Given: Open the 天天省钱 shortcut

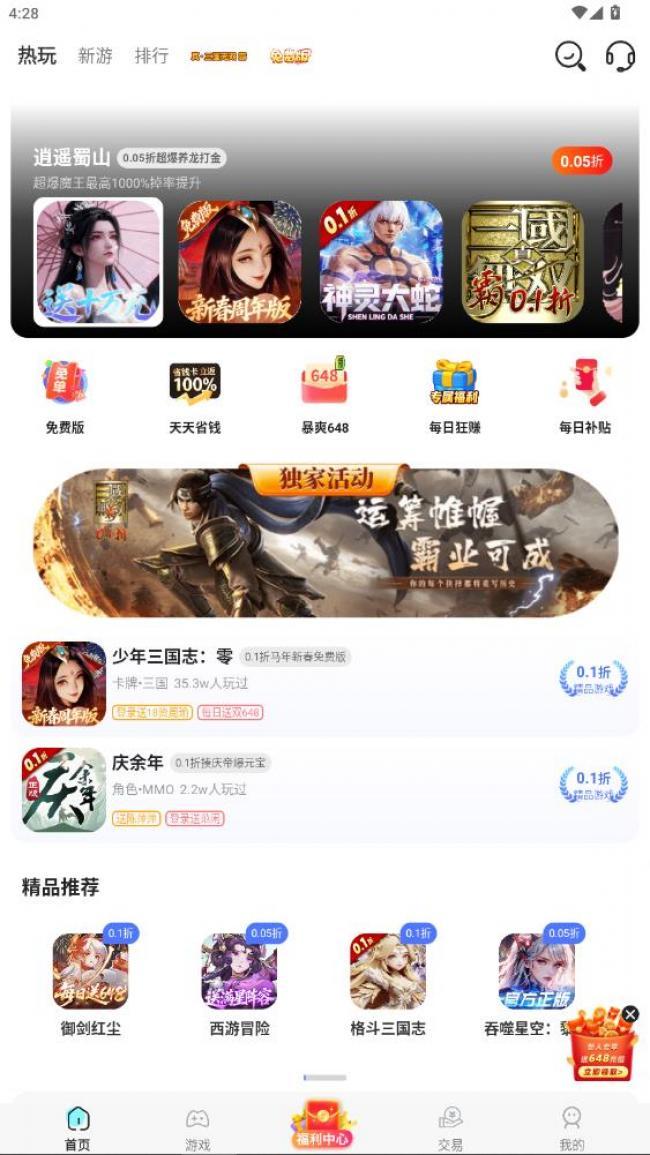Looking at the screenshot, I should pyautogui.click(x=194, y=397).
